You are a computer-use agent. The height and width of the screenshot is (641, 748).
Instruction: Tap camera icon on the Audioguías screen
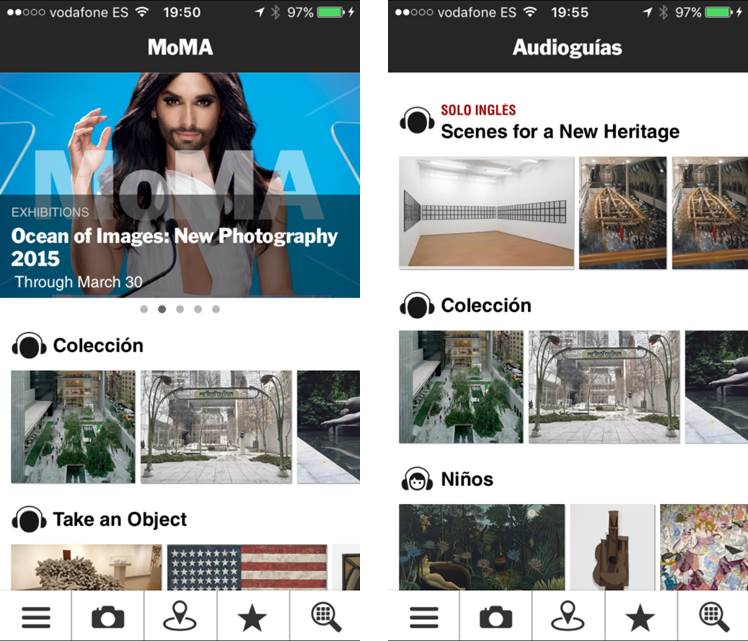(x=496, y=616)
